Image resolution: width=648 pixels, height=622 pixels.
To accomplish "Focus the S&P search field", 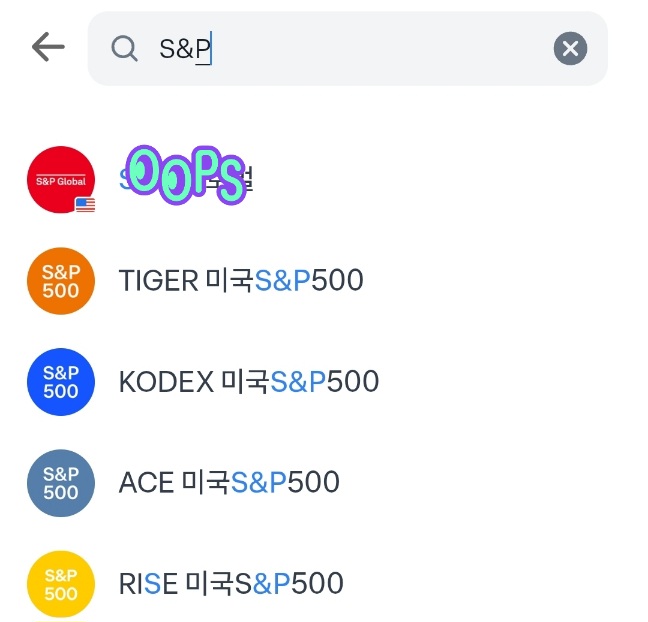I will coord(340,48).
